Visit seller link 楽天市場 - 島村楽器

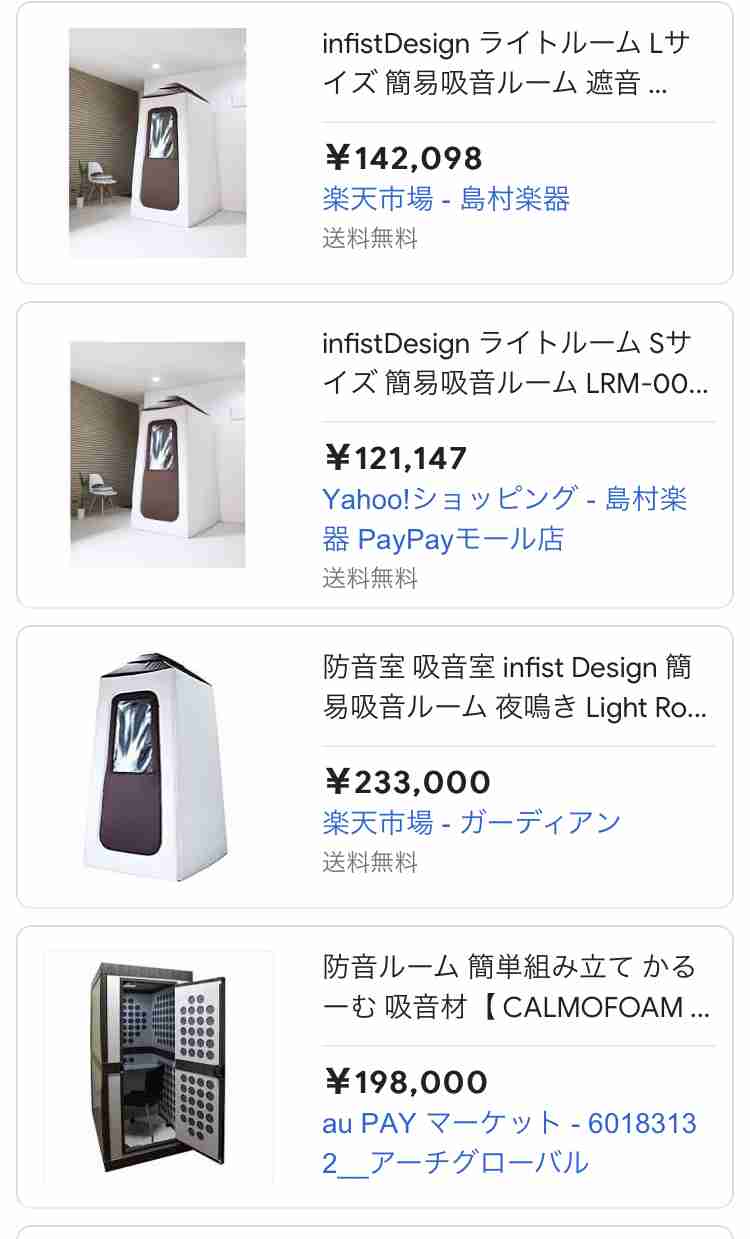(x=446, y=199)
